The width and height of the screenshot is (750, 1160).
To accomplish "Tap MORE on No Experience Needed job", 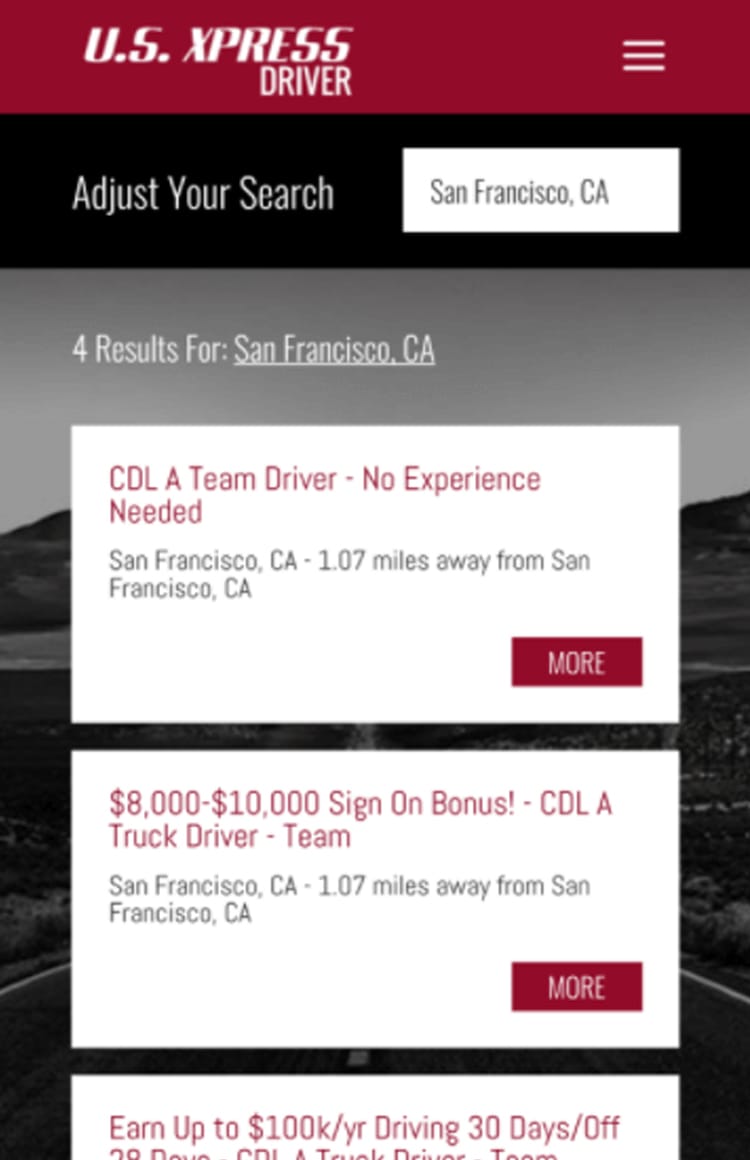I will (576, 662).
